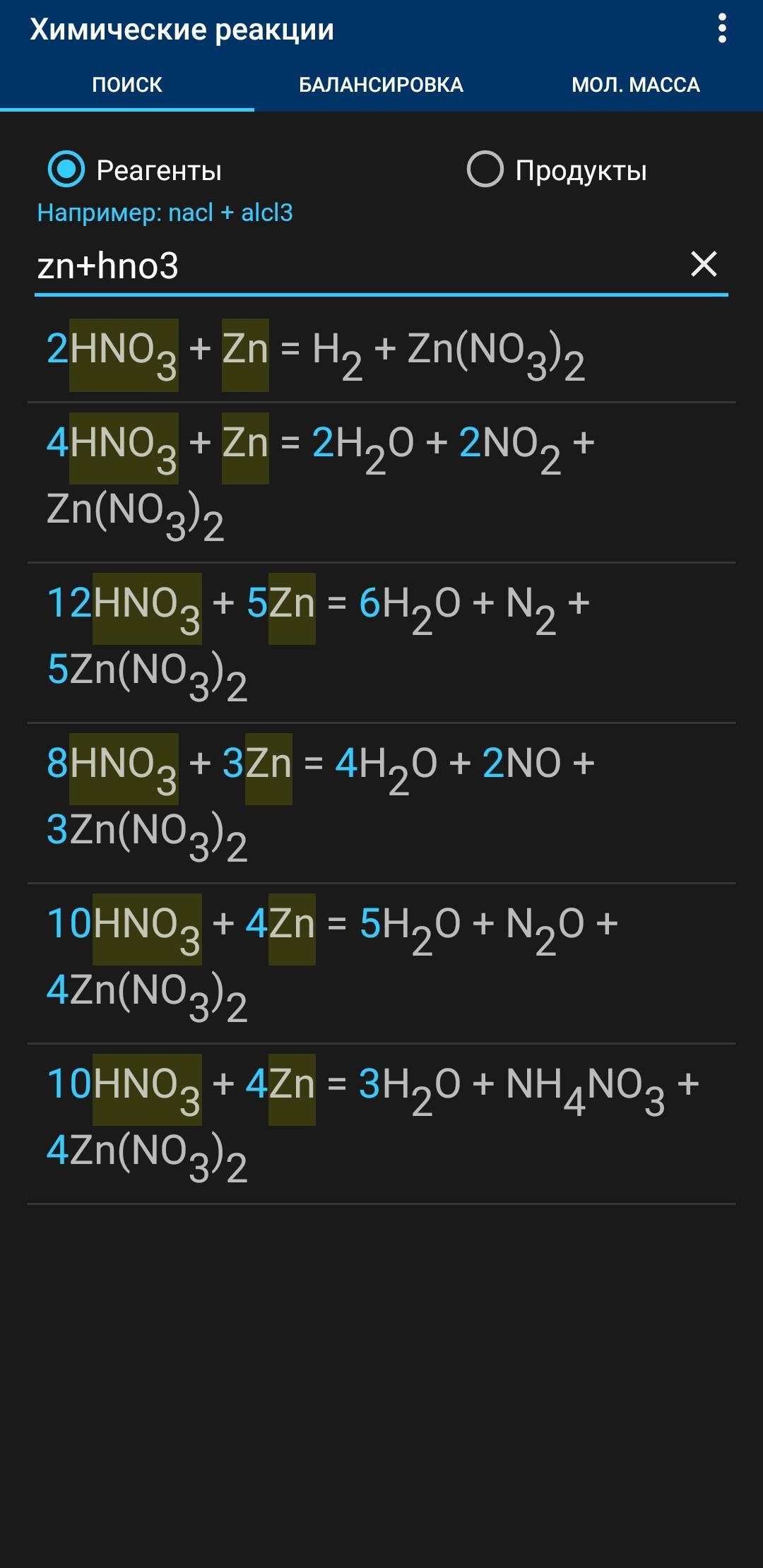Open the 8HNO3 + 3Zn reaction
Viewport: 763px width, 1568px height.
tap(381, 803)
